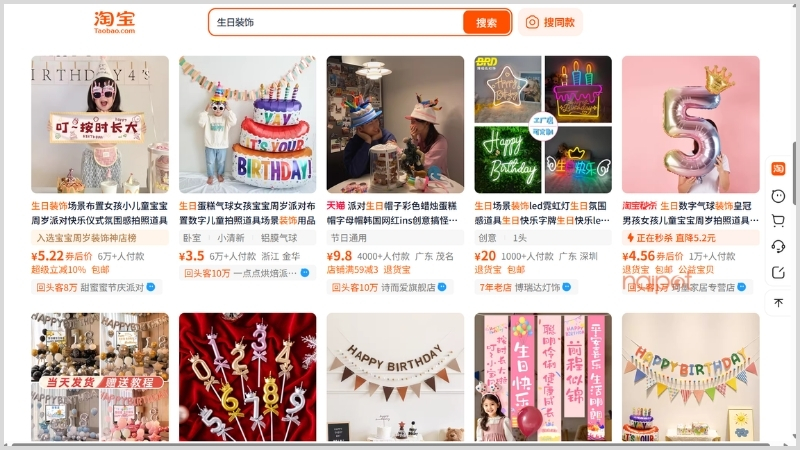Open the feedback edit icon in sidebar

tap(778, 272)
